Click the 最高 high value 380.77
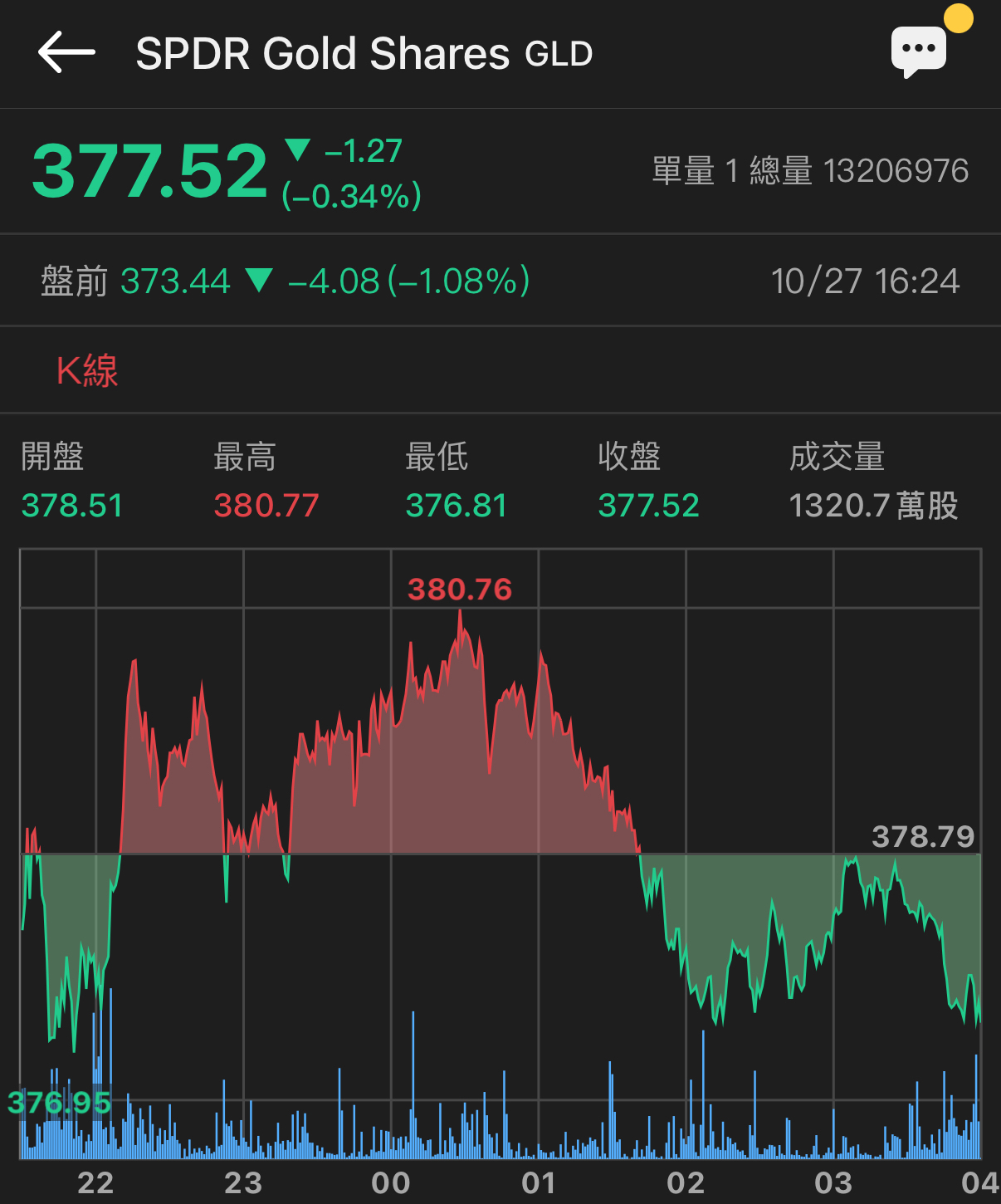Screen dimensions: 1001x1204 click(266, 505)
